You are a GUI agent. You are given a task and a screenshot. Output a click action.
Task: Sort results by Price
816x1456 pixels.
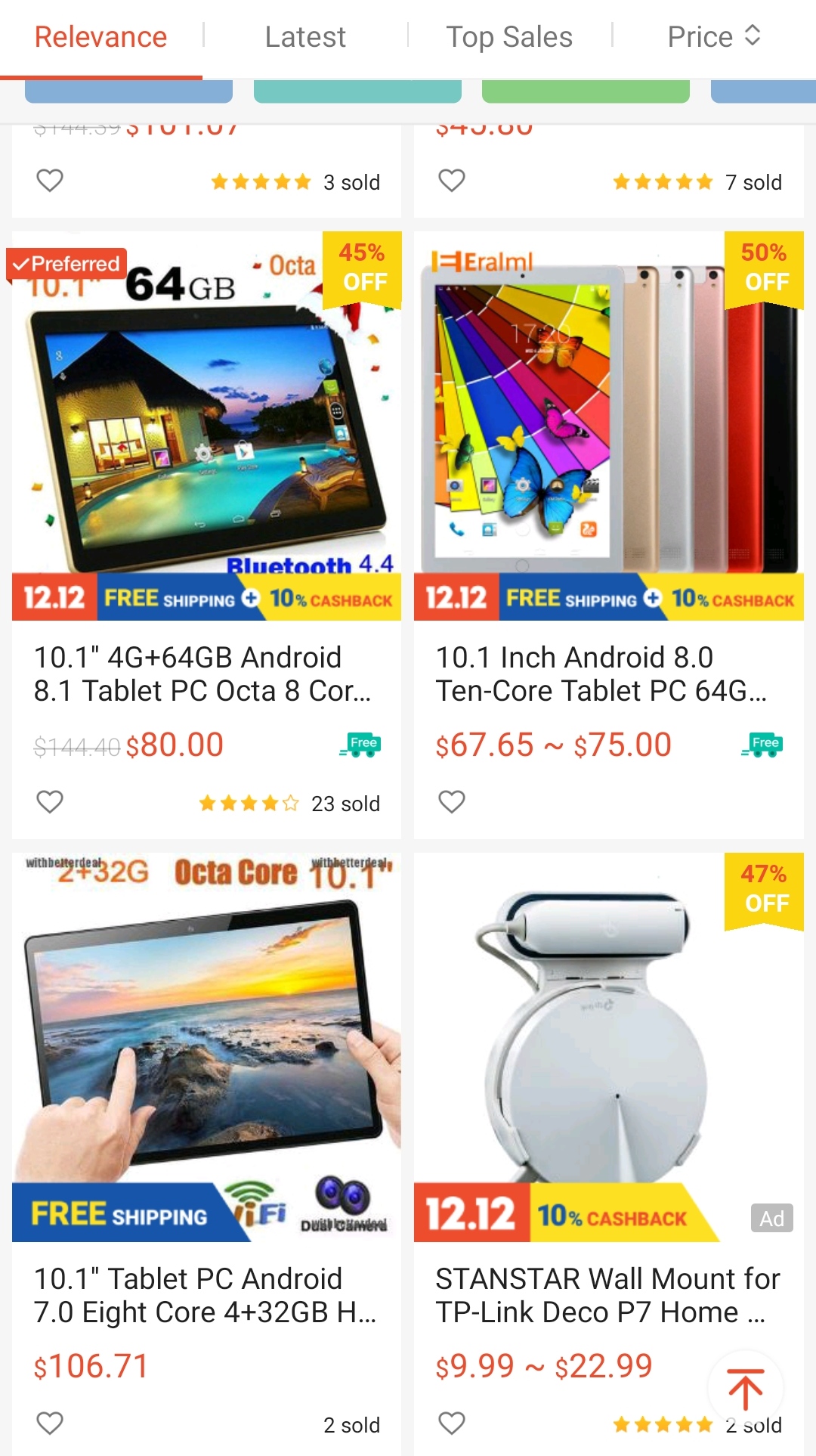(713, 37)
